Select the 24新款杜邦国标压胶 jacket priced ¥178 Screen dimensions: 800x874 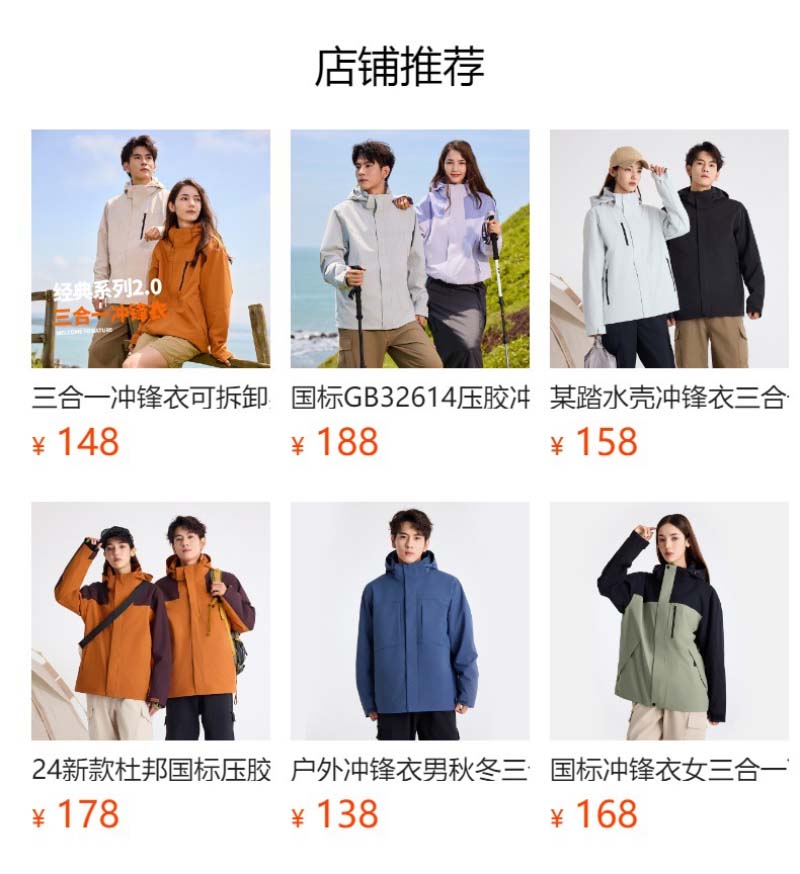(x=150, y=621)
